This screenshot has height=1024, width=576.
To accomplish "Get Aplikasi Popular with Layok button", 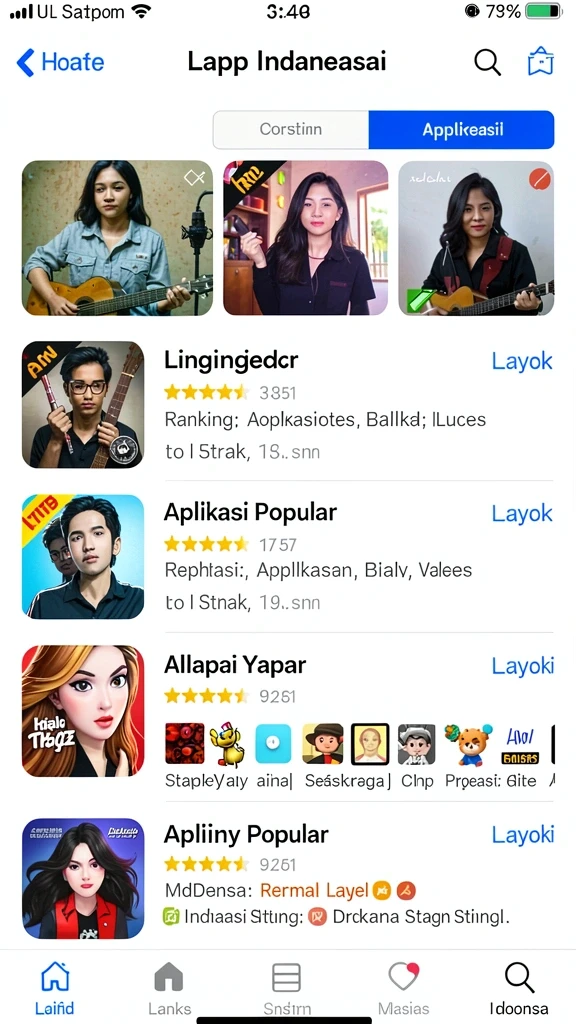I will tap(522, 514).
